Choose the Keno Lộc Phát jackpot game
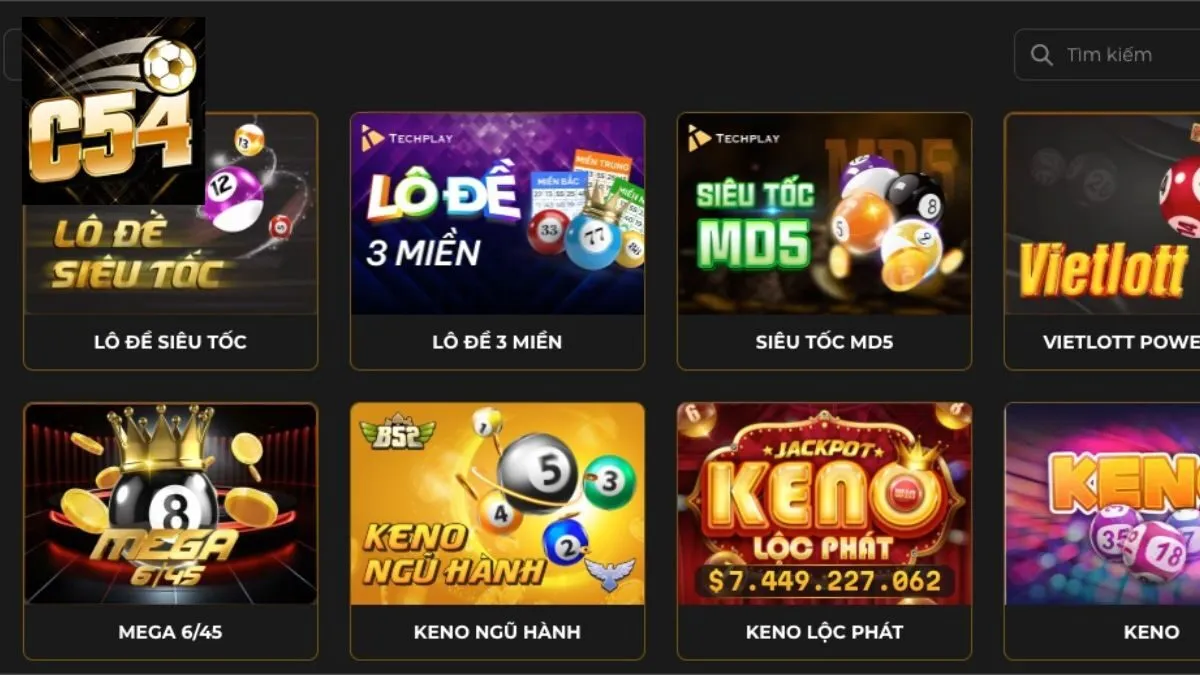This screenshot has height=675, width=1200. pos(824,530)
